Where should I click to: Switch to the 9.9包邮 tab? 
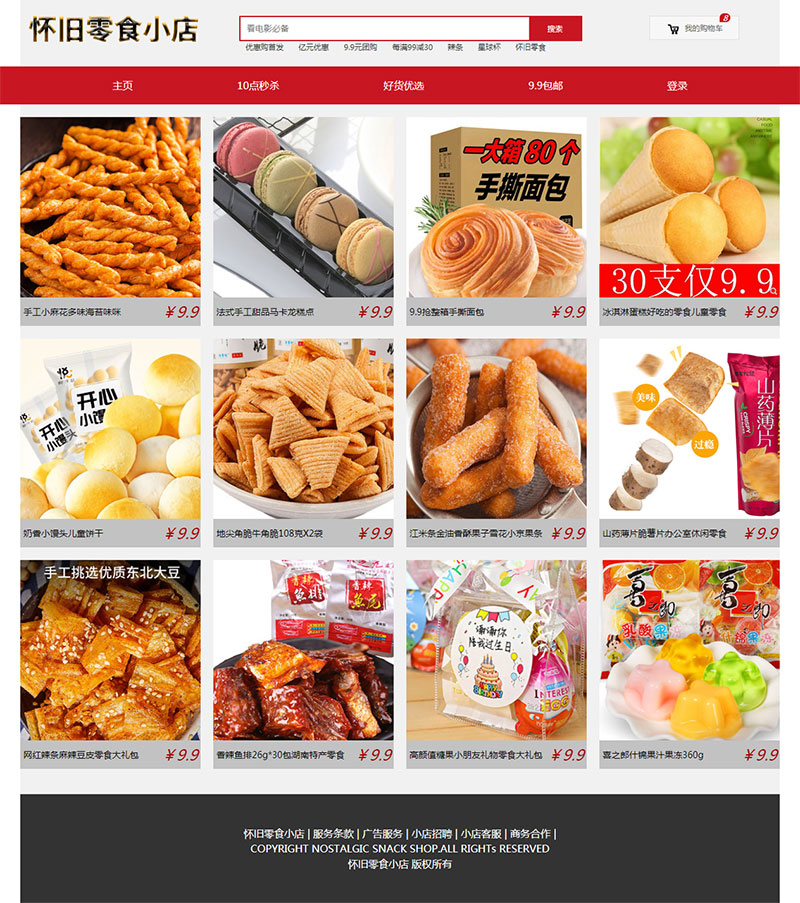pos(545,85)
